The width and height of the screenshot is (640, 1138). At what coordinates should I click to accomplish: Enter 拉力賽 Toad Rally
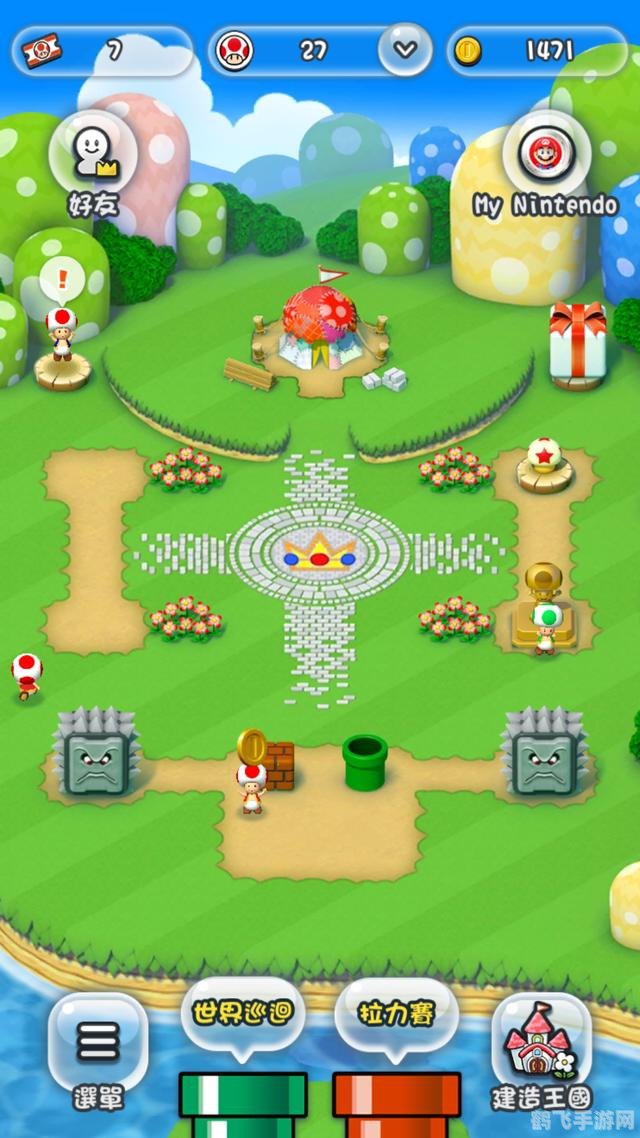coord(397,1014)
